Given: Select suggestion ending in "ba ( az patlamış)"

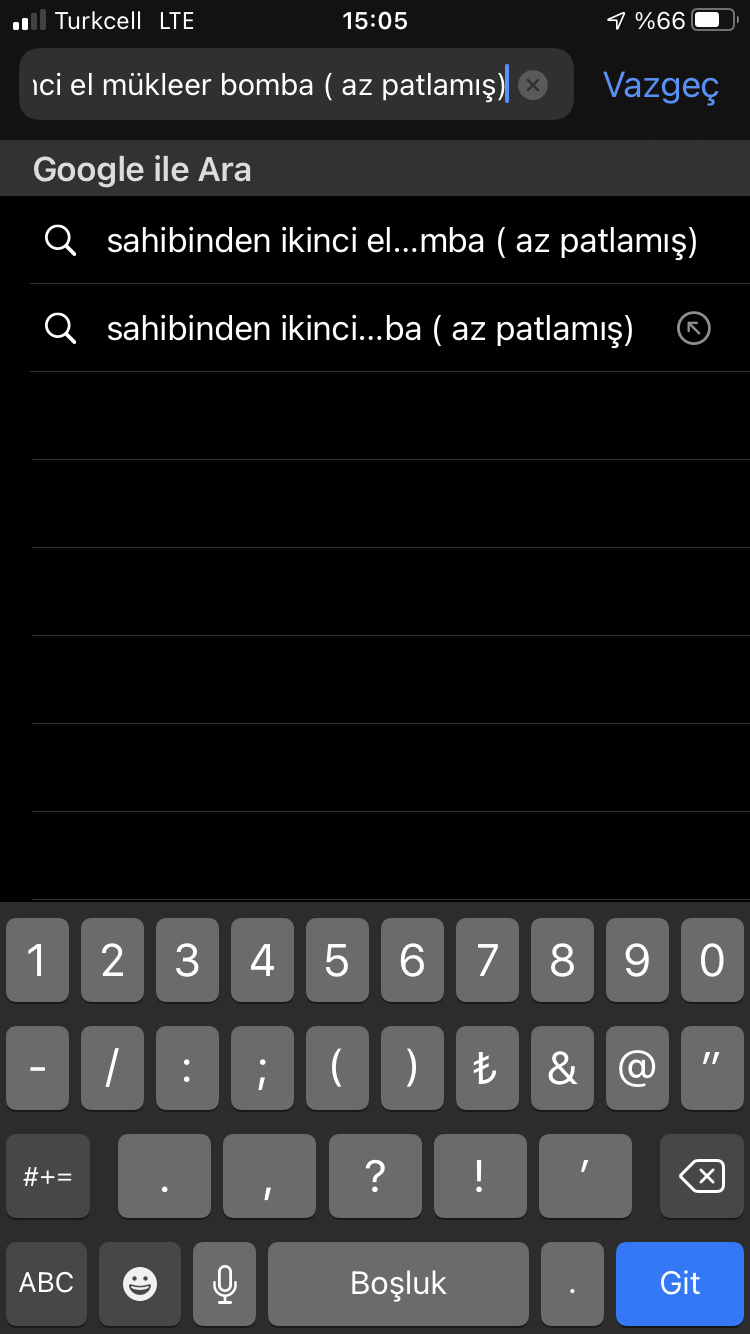Looking at the screenshot, I should pos(370,328).
